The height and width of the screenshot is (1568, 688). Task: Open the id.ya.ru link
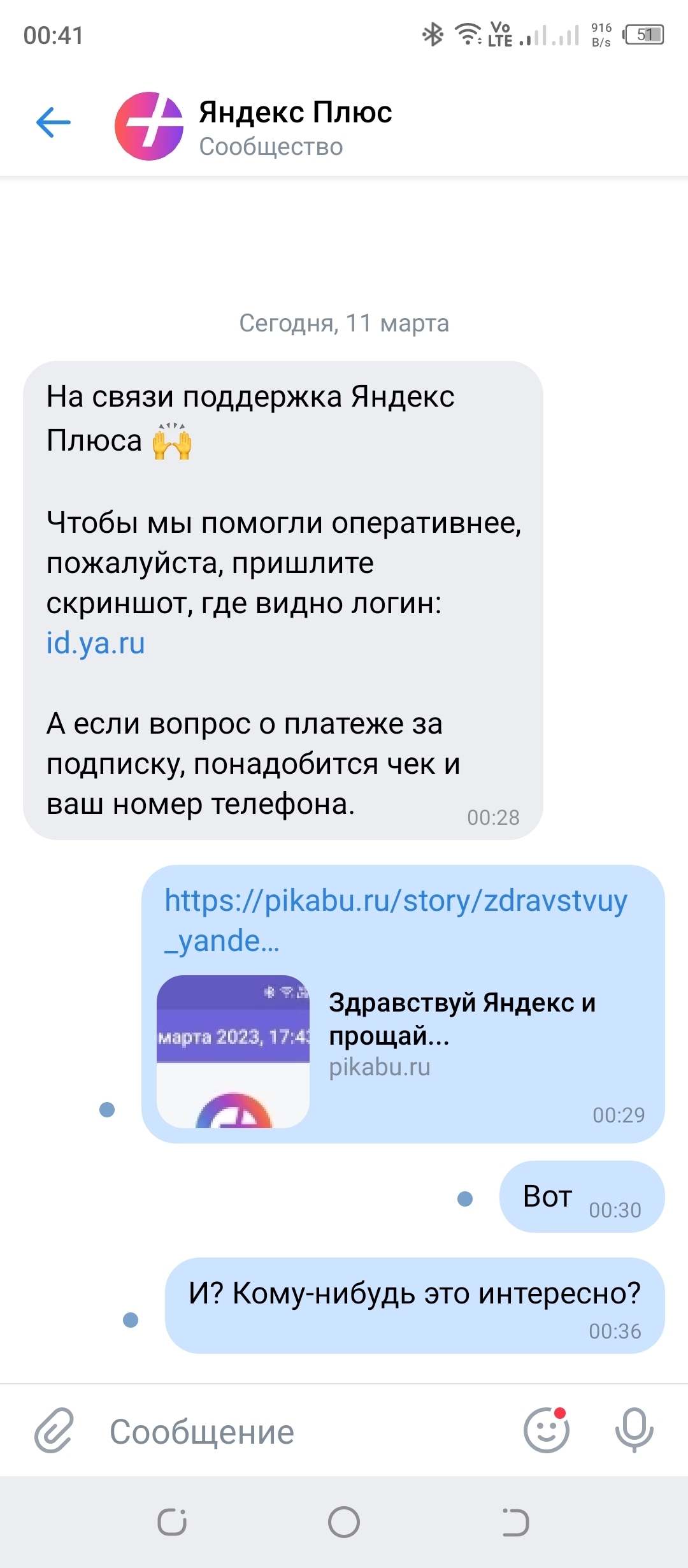[96, 643]
